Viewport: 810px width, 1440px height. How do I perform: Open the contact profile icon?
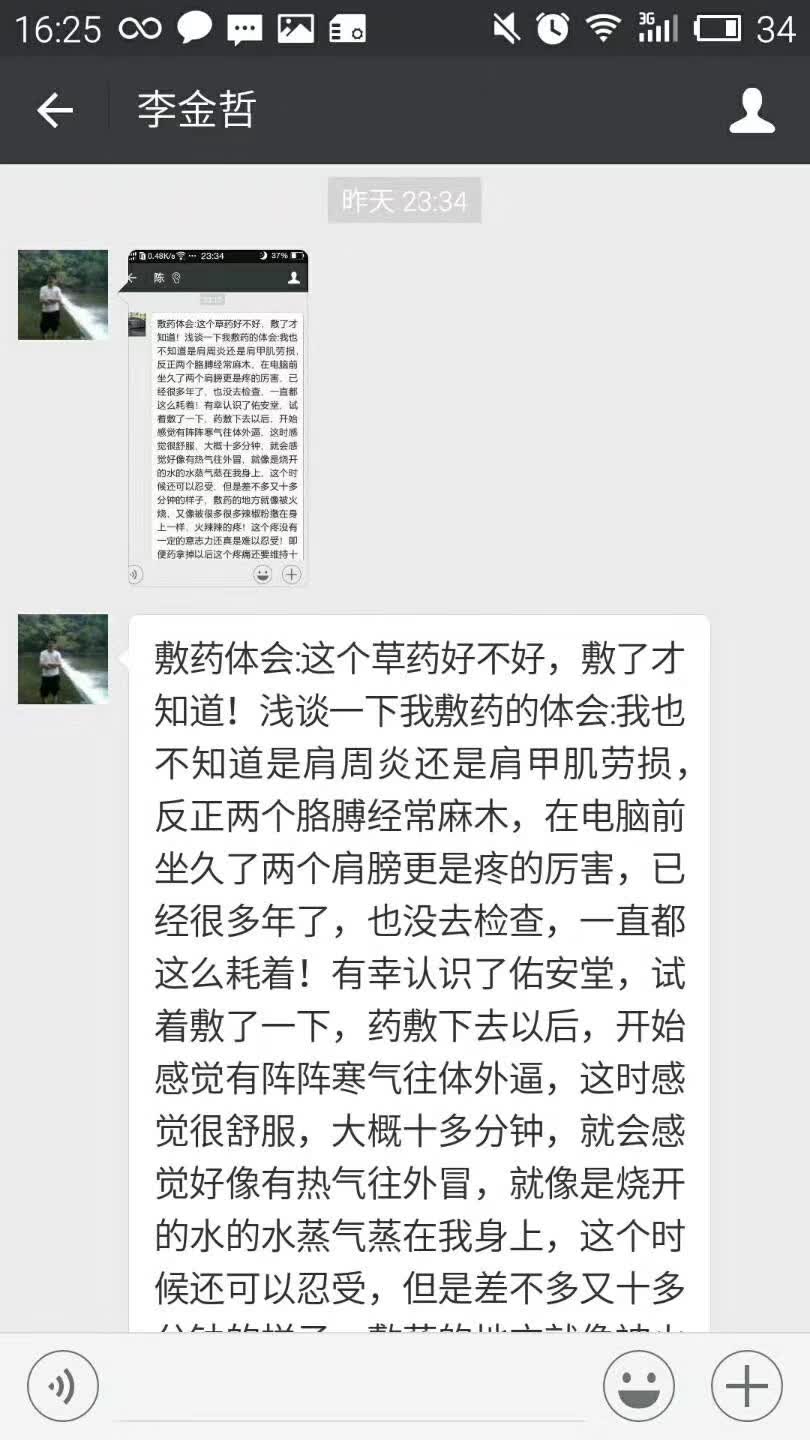coord(751,110)
